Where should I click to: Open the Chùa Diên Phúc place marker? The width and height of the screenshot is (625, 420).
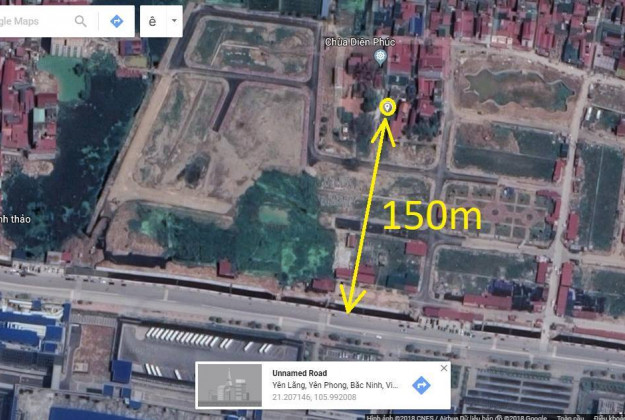(379, 57)
